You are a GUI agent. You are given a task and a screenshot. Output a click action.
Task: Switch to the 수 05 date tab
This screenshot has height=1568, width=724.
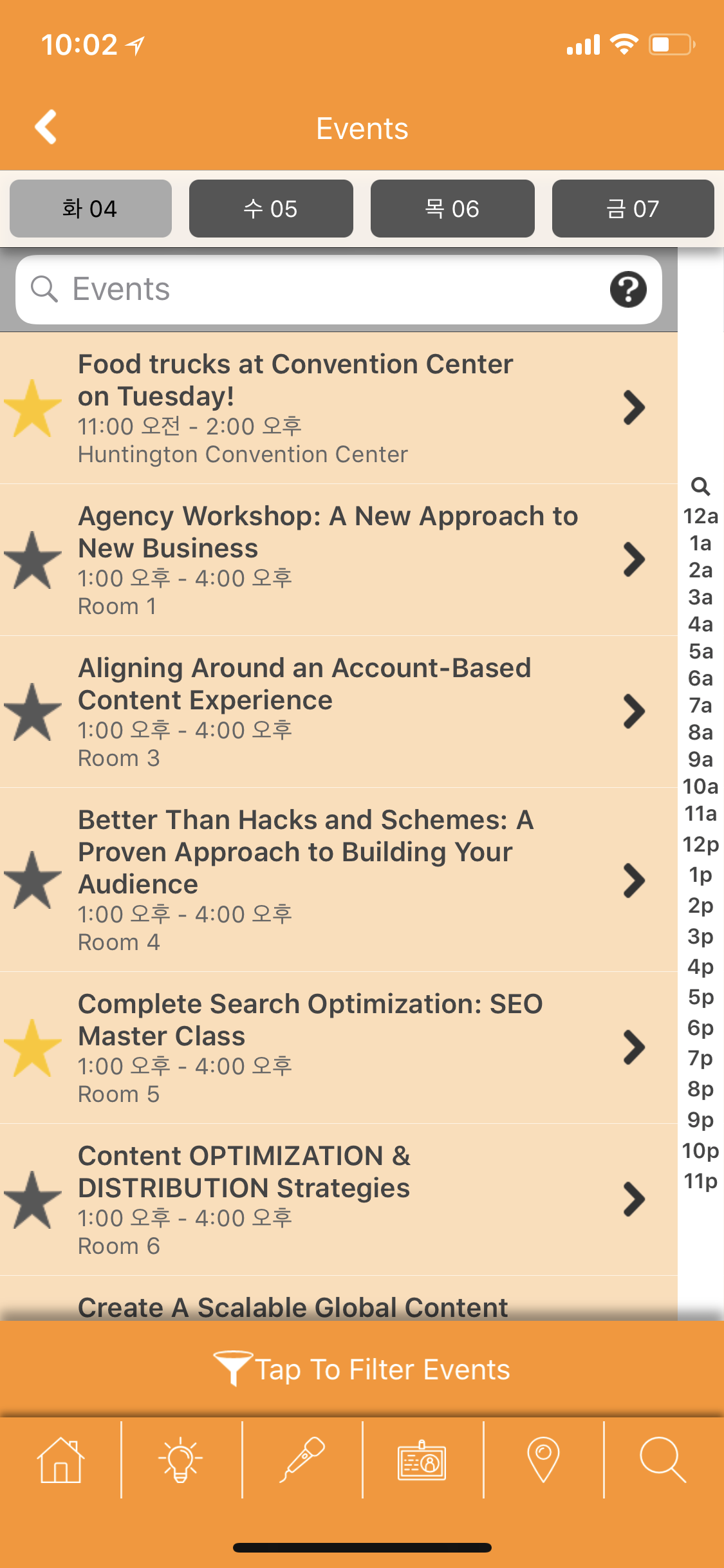[271, 209]
